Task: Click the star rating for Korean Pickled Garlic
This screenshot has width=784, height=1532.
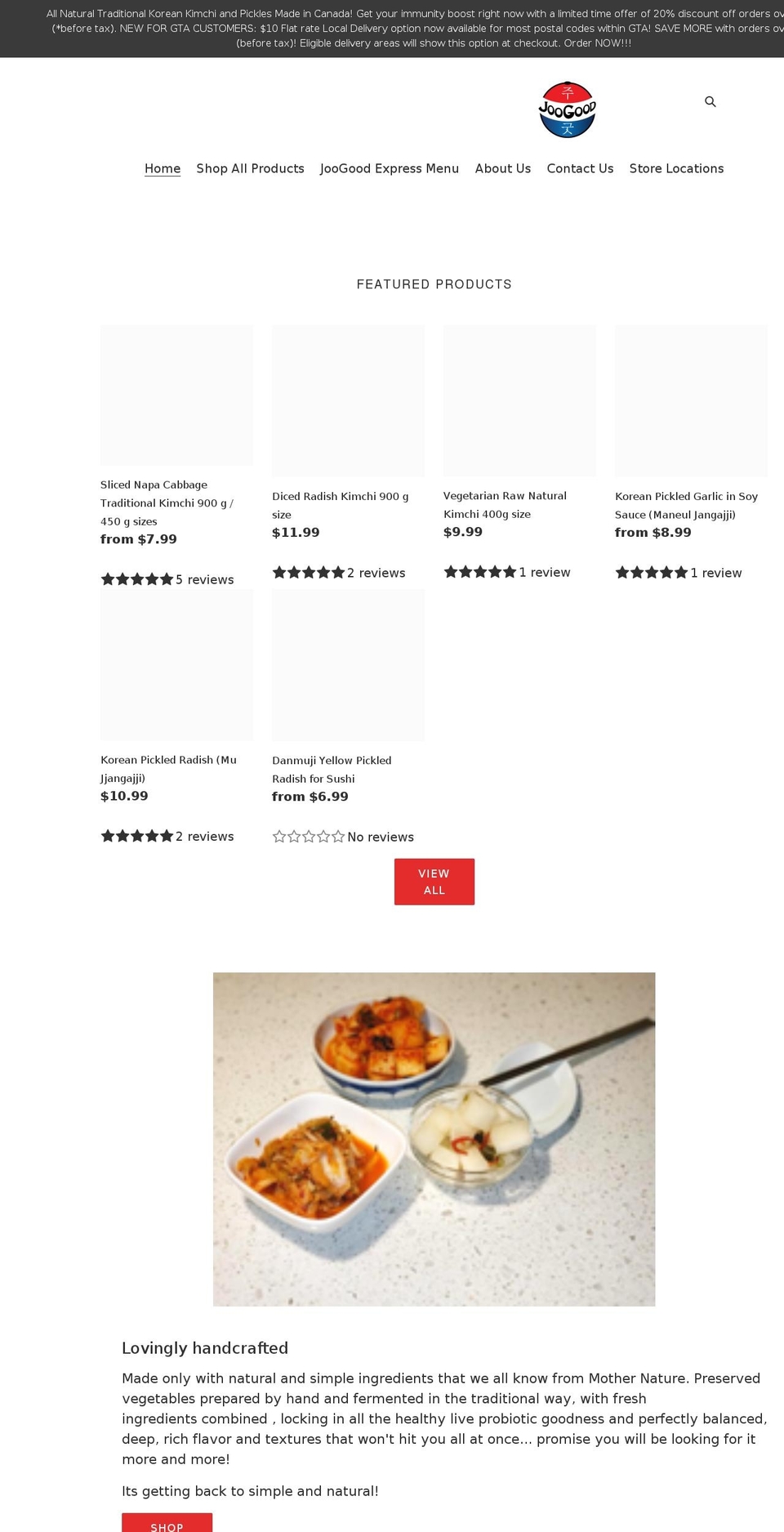Action: [x=652, y=572]
